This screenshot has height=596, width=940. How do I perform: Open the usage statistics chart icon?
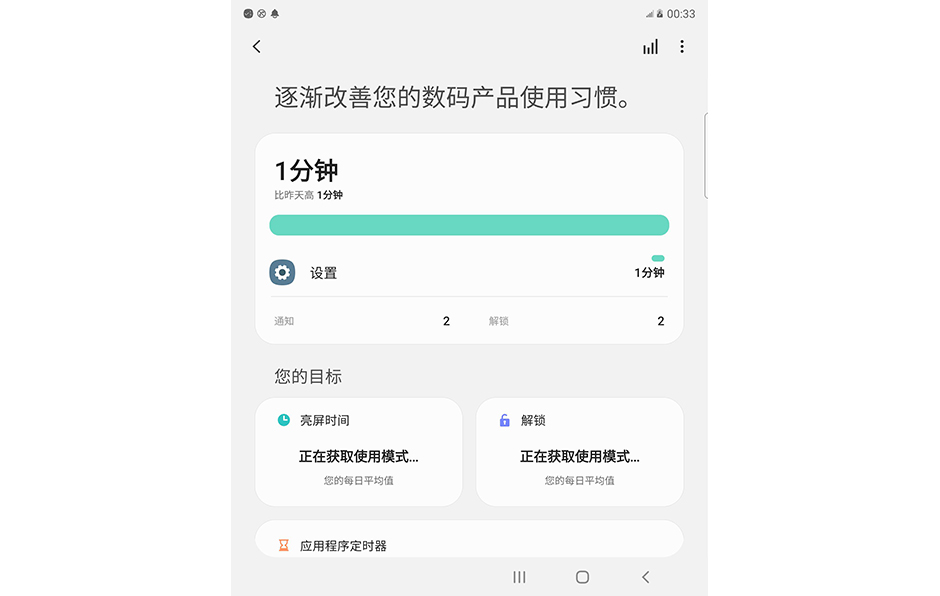[x=651, y=47]
